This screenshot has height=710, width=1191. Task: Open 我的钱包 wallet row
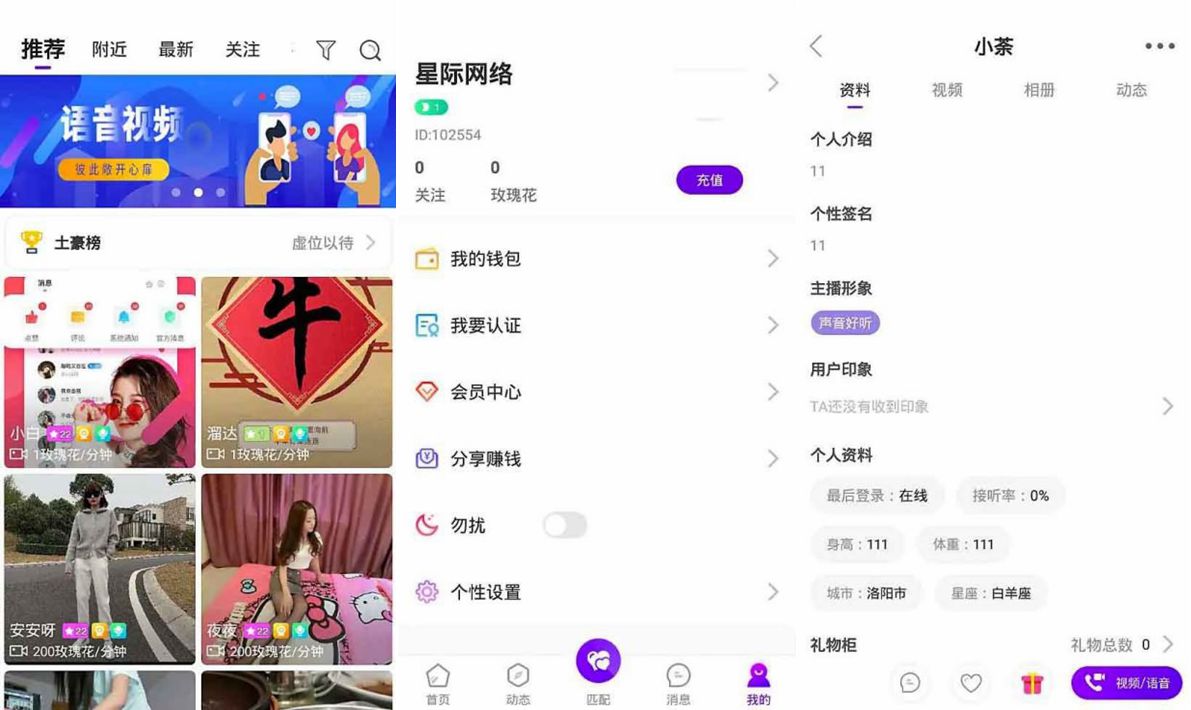point(596,259)
